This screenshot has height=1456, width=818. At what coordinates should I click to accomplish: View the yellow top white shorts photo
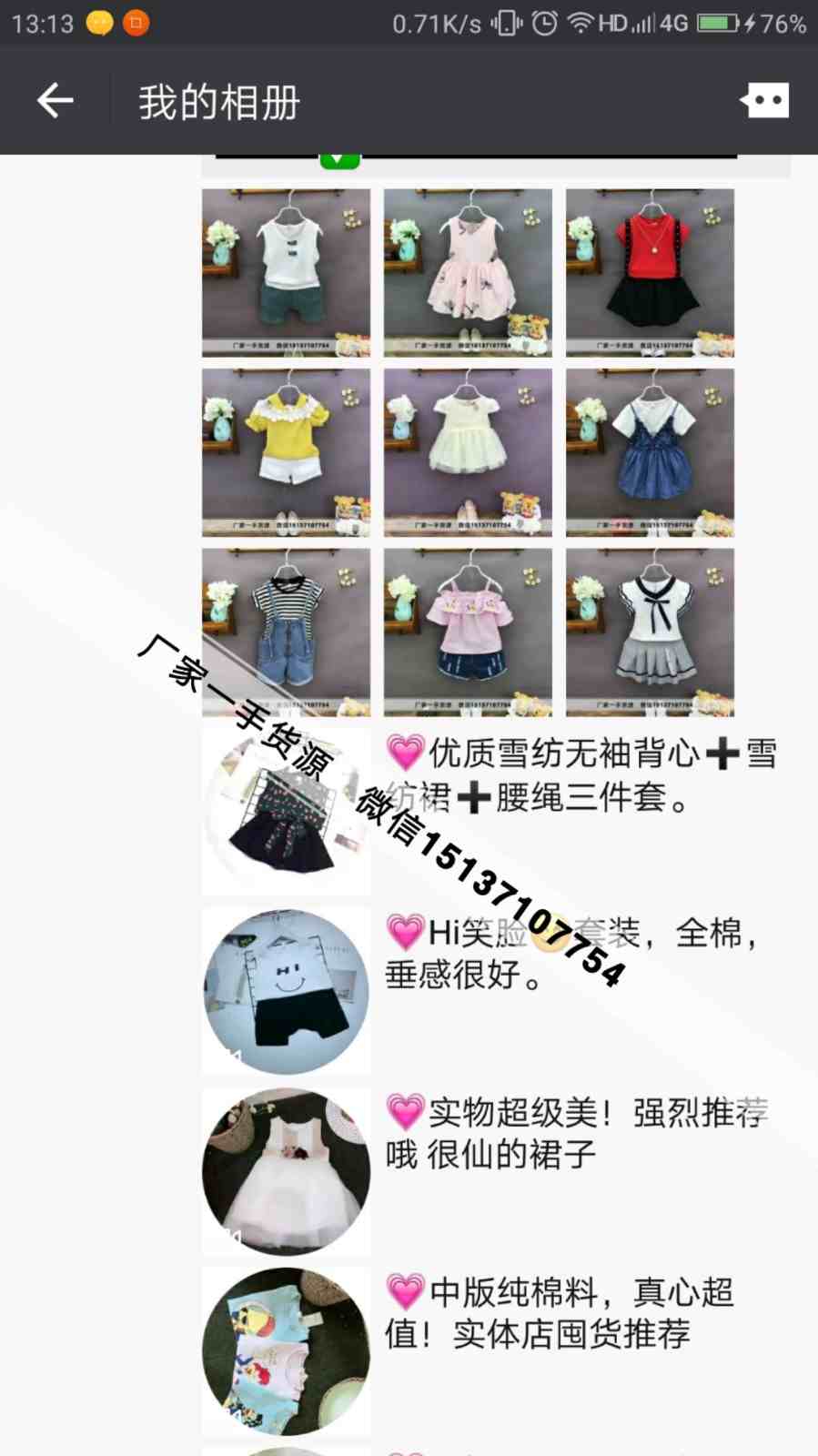point(286,452)
